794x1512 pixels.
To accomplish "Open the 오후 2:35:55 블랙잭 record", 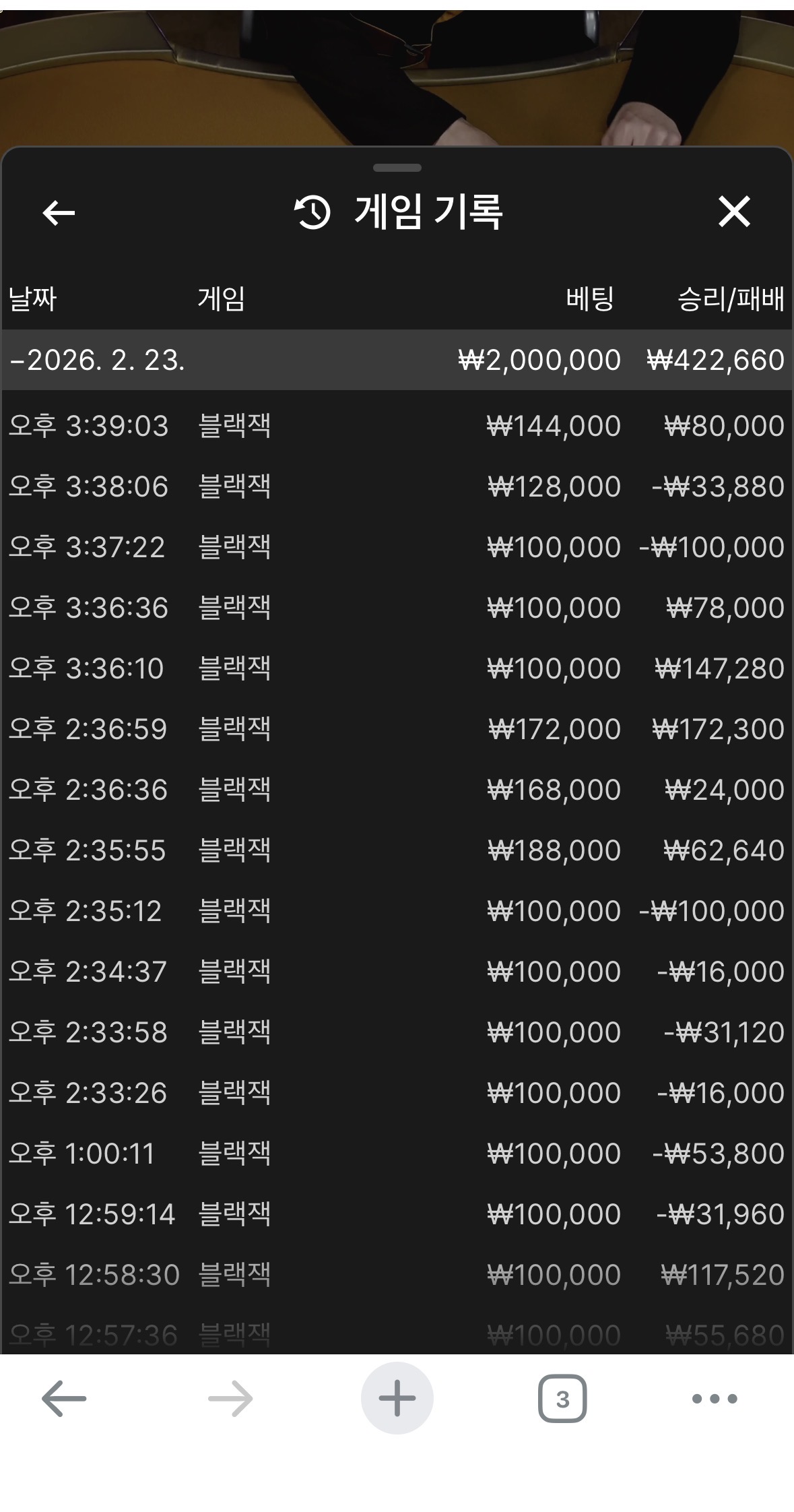I will pyautogui.click(x=396, y=850).
